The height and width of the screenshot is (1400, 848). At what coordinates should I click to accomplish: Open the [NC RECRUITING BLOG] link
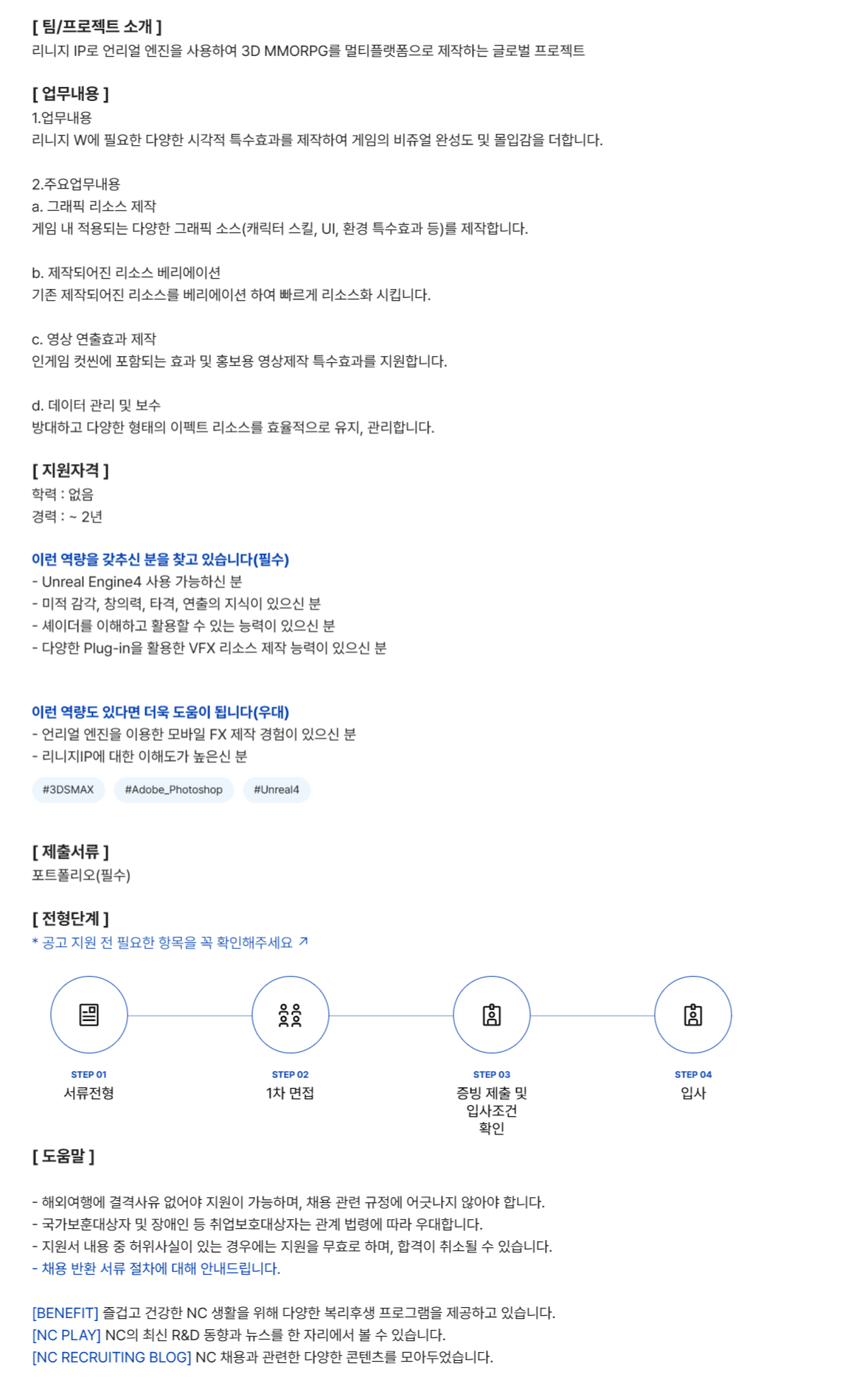click(111, 1356)
